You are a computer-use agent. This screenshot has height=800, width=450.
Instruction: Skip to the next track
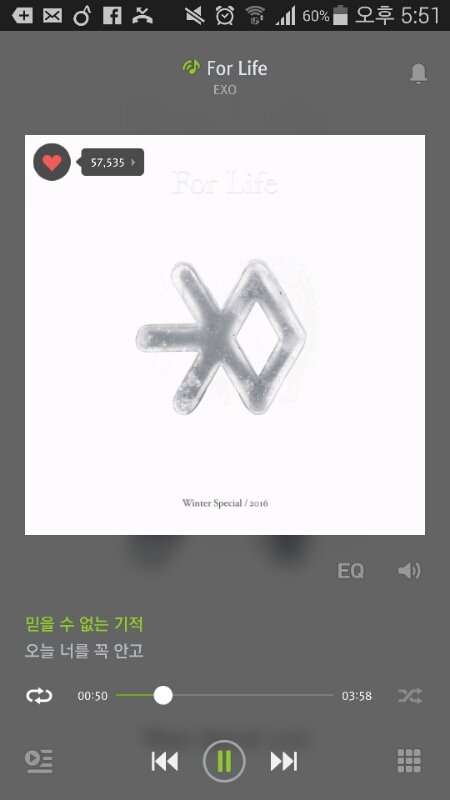284,761
